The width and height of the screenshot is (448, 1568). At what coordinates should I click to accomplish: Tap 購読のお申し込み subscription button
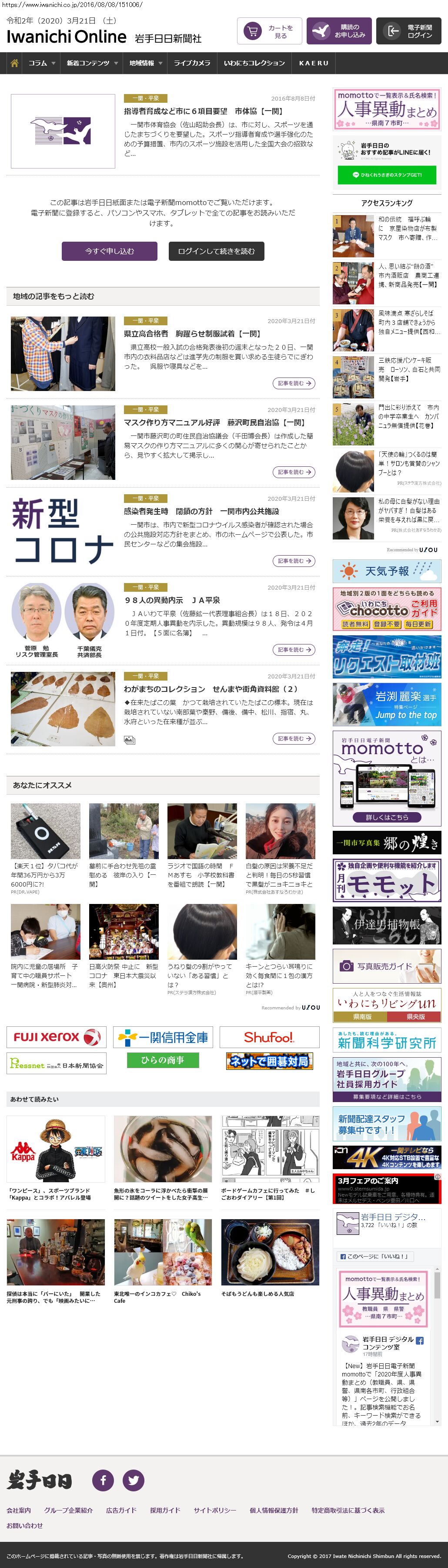pos(338,31)
